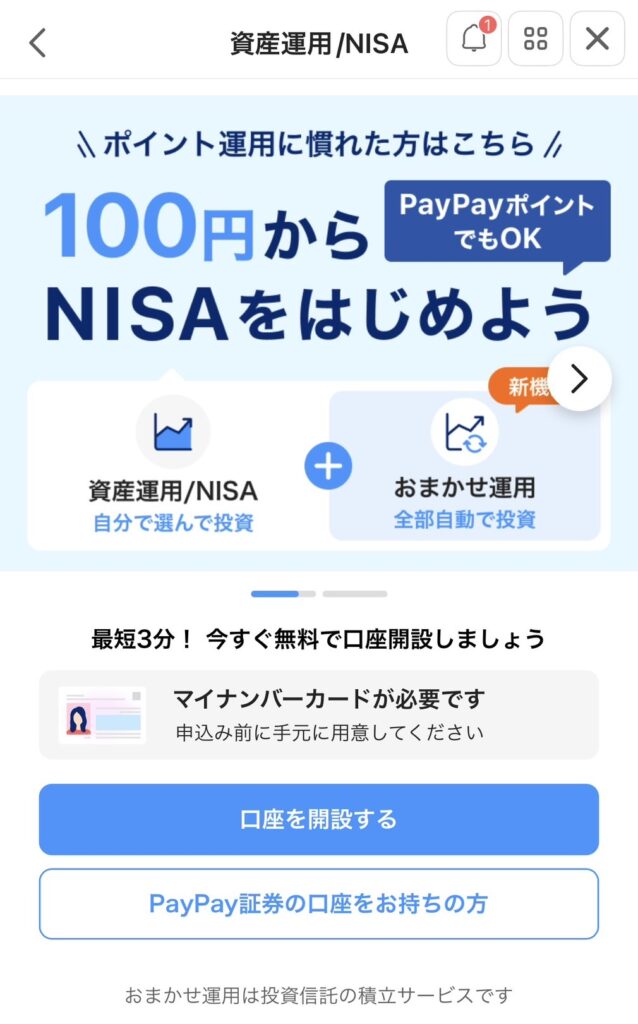This screenshot has width=638, height=1024.
Task: Close the 資産運用/NISA screen
Action: point(597,39)
